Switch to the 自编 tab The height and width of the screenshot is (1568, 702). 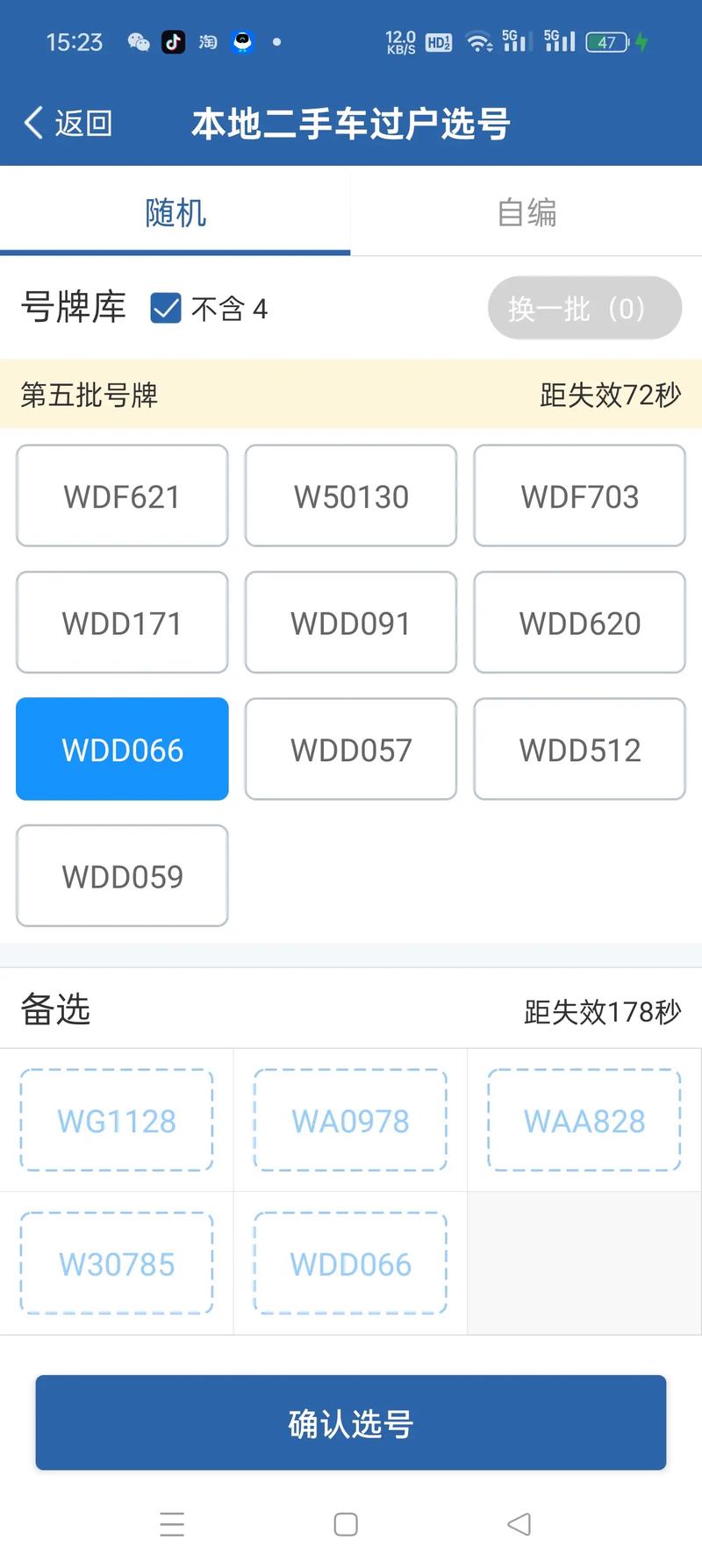[526, 212]
